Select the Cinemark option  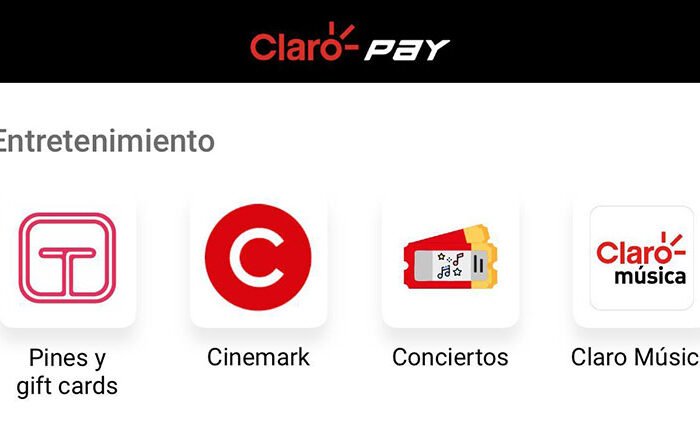point(258,258)
